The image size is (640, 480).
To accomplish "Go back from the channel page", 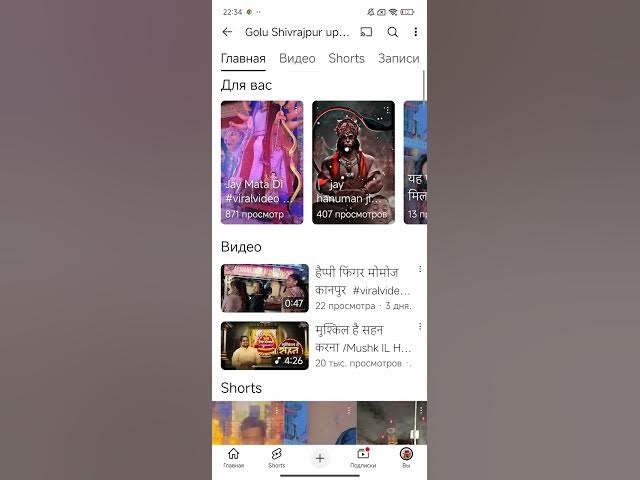I will 227,32.
